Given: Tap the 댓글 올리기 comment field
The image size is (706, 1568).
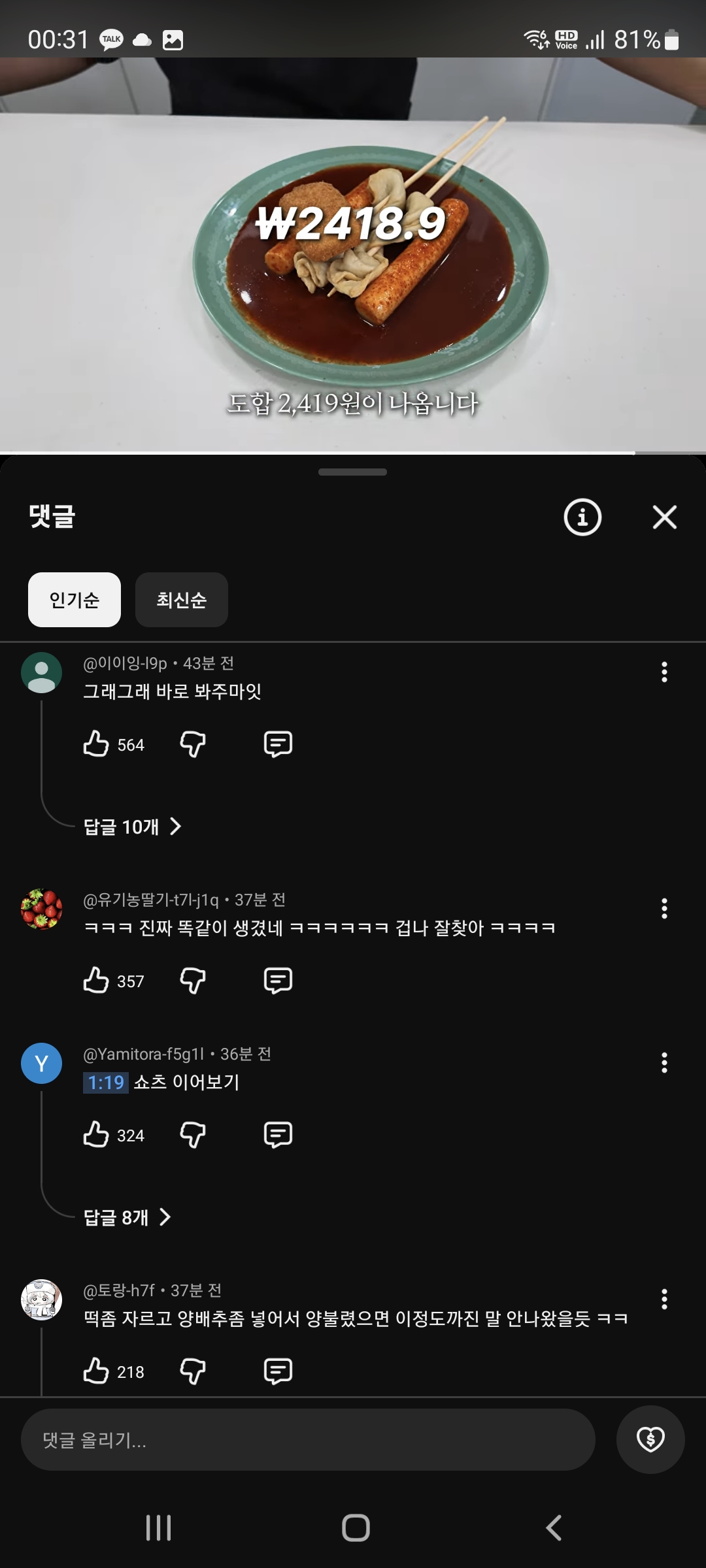Looking at the screenshot, I should (x=308, y=1440).
